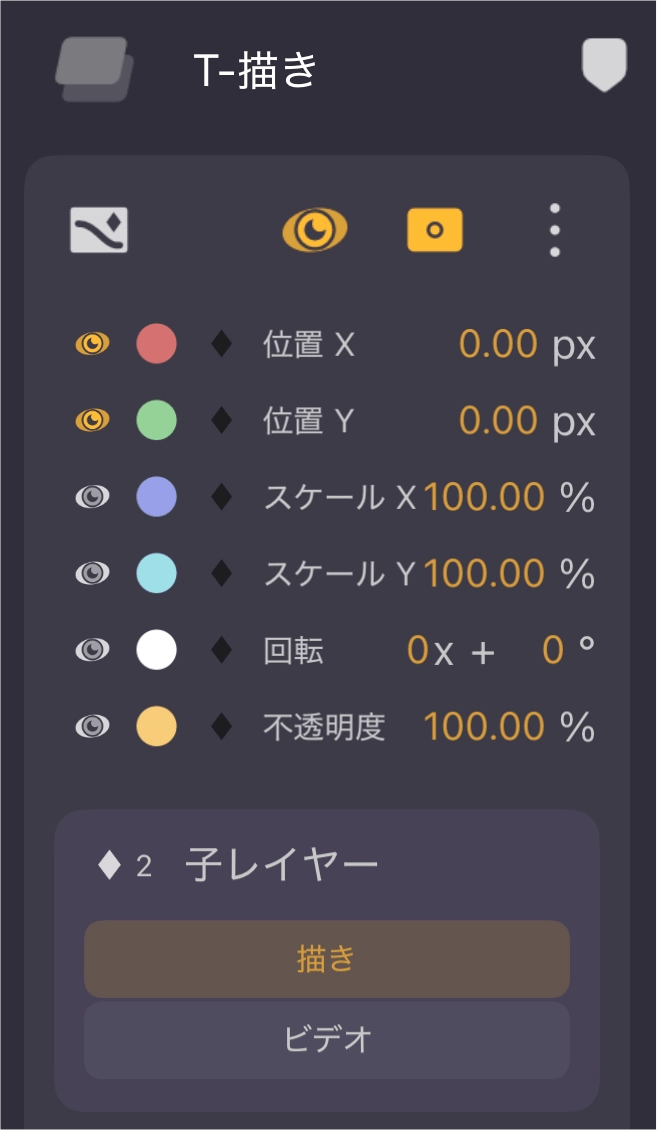Edit the 不透明度 value 100.00

(x=484, y=727)
